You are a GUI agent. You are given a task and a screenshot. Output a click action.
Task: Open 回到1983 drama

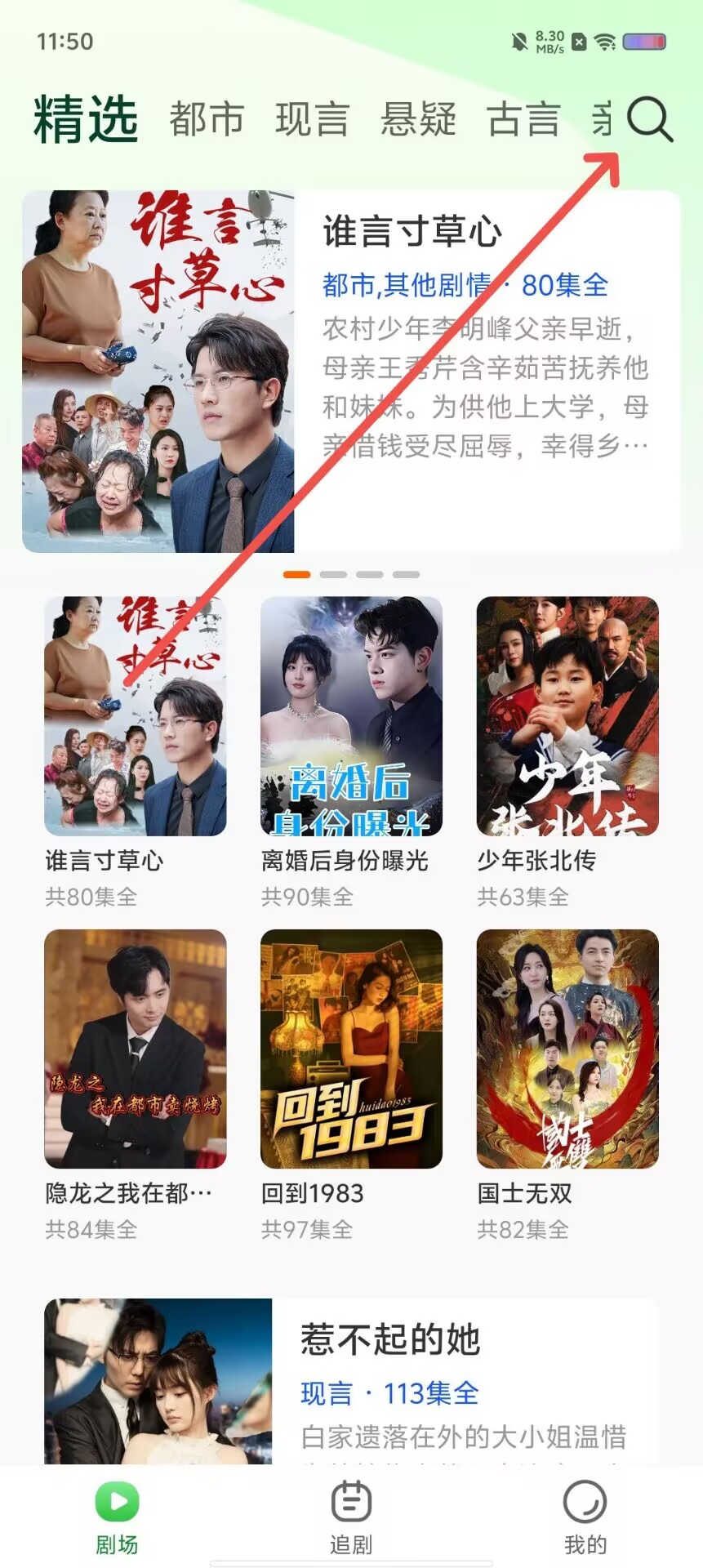tap(351, 1049)
